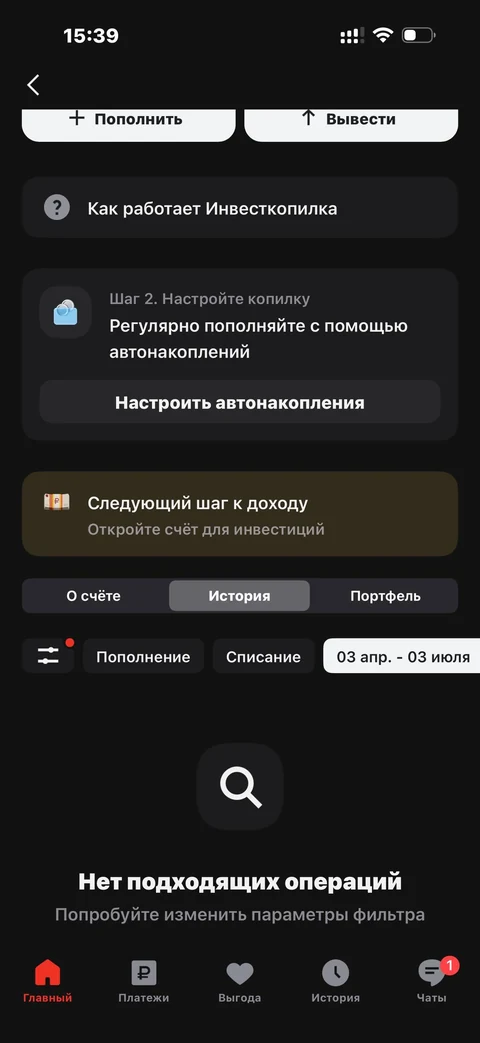Change the 03 апр. - 03 июля date range
This screenshot has height=1043, width=480.
pyautogui.click(x=402, y=657)
